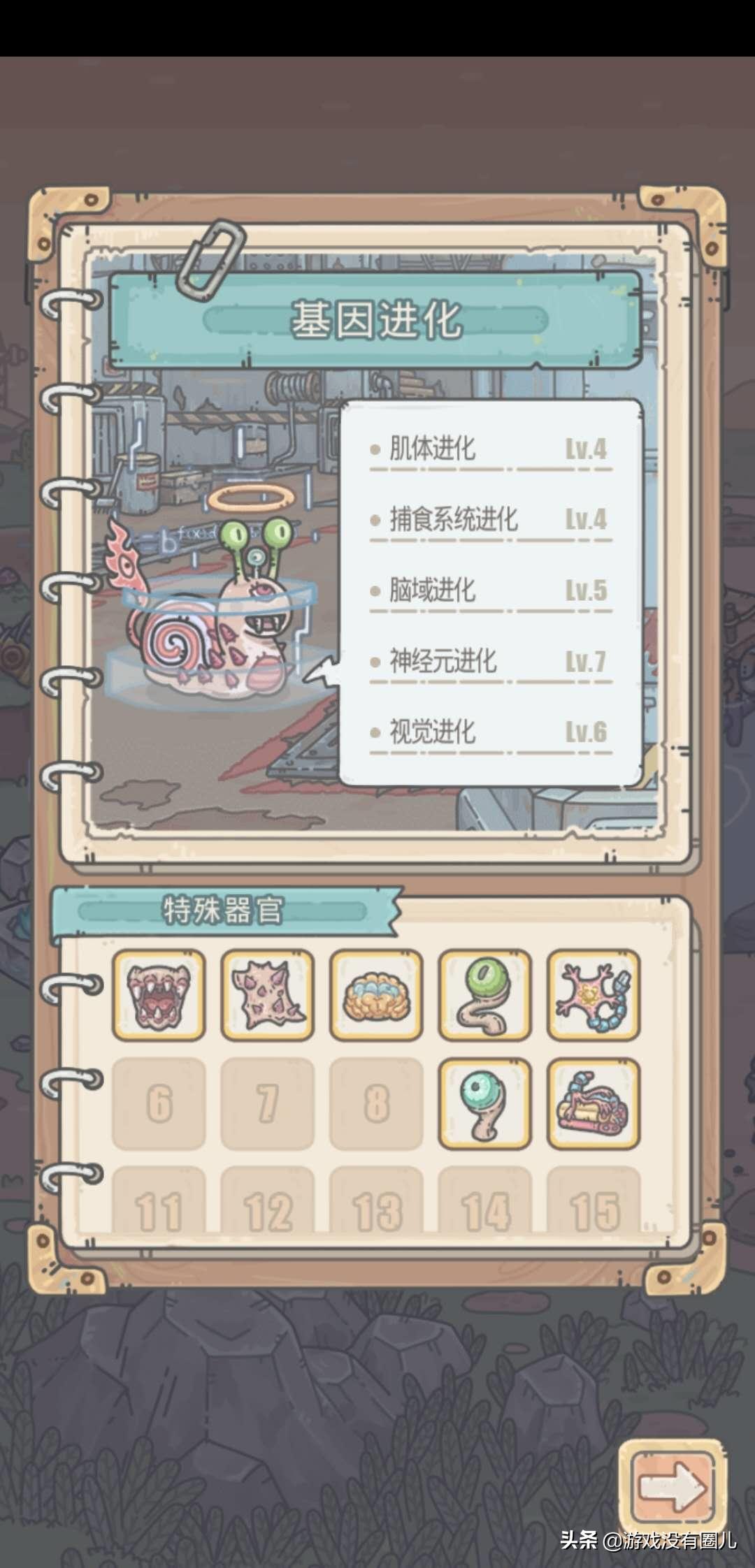Click the green eyestalk organ icon

pyautogui.click(x=484, y=995)
